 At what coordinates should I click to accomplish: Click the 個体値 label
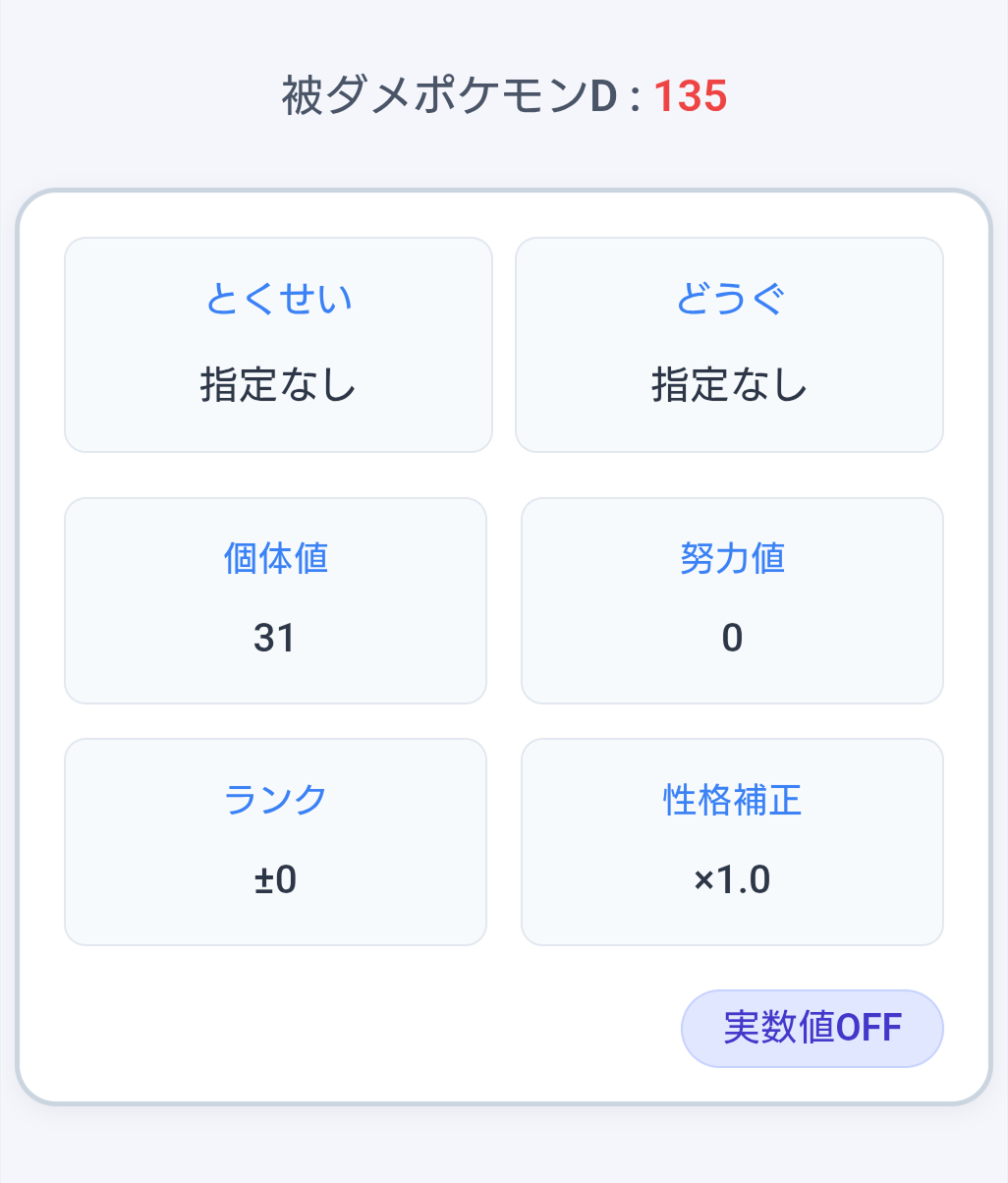pos(276,559)
